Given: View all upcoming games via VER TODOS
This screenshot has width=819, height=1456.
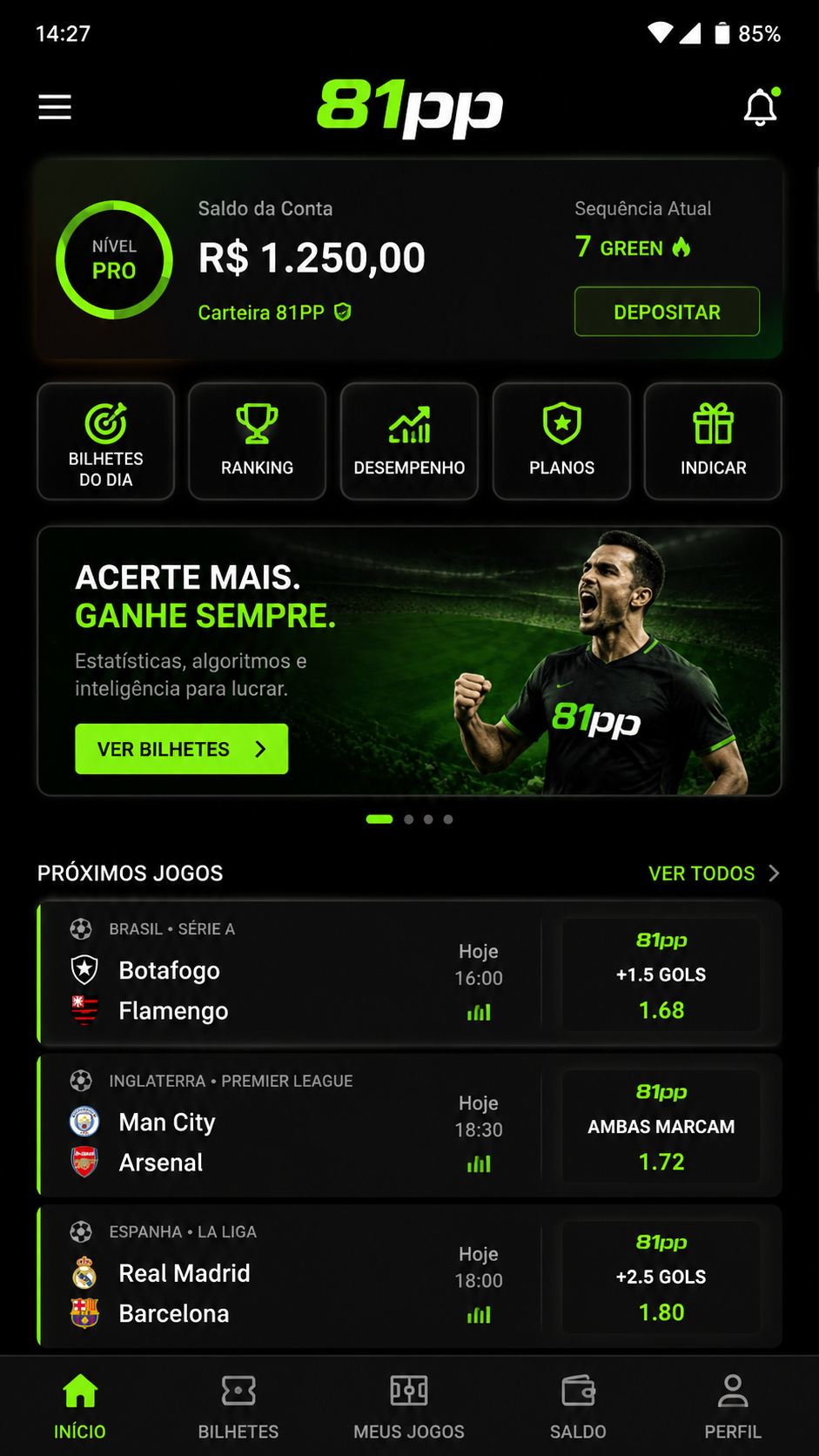Looking at the screenshot, I should pyautogui.click(x=714, y=873).
